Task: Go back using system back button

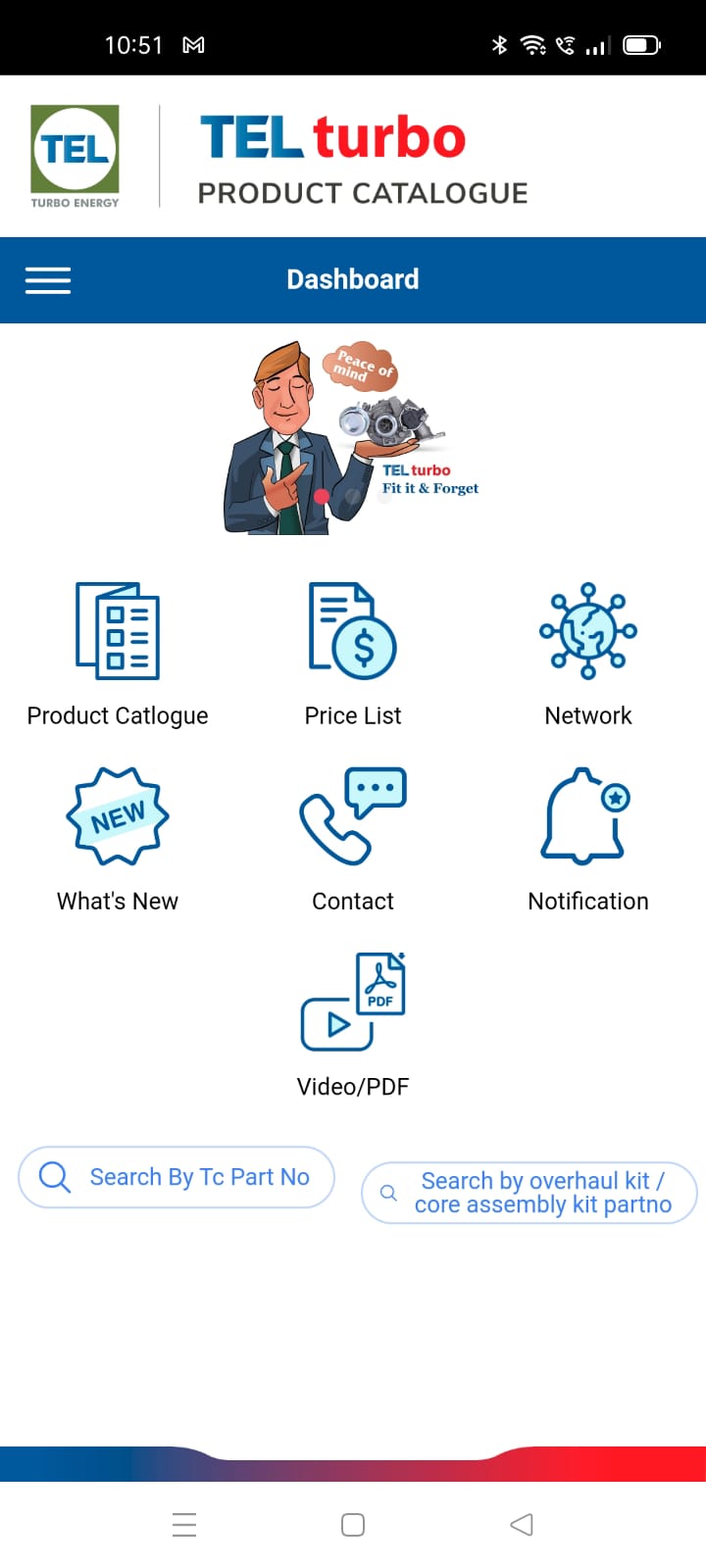Action: (x=522, y=1525)
